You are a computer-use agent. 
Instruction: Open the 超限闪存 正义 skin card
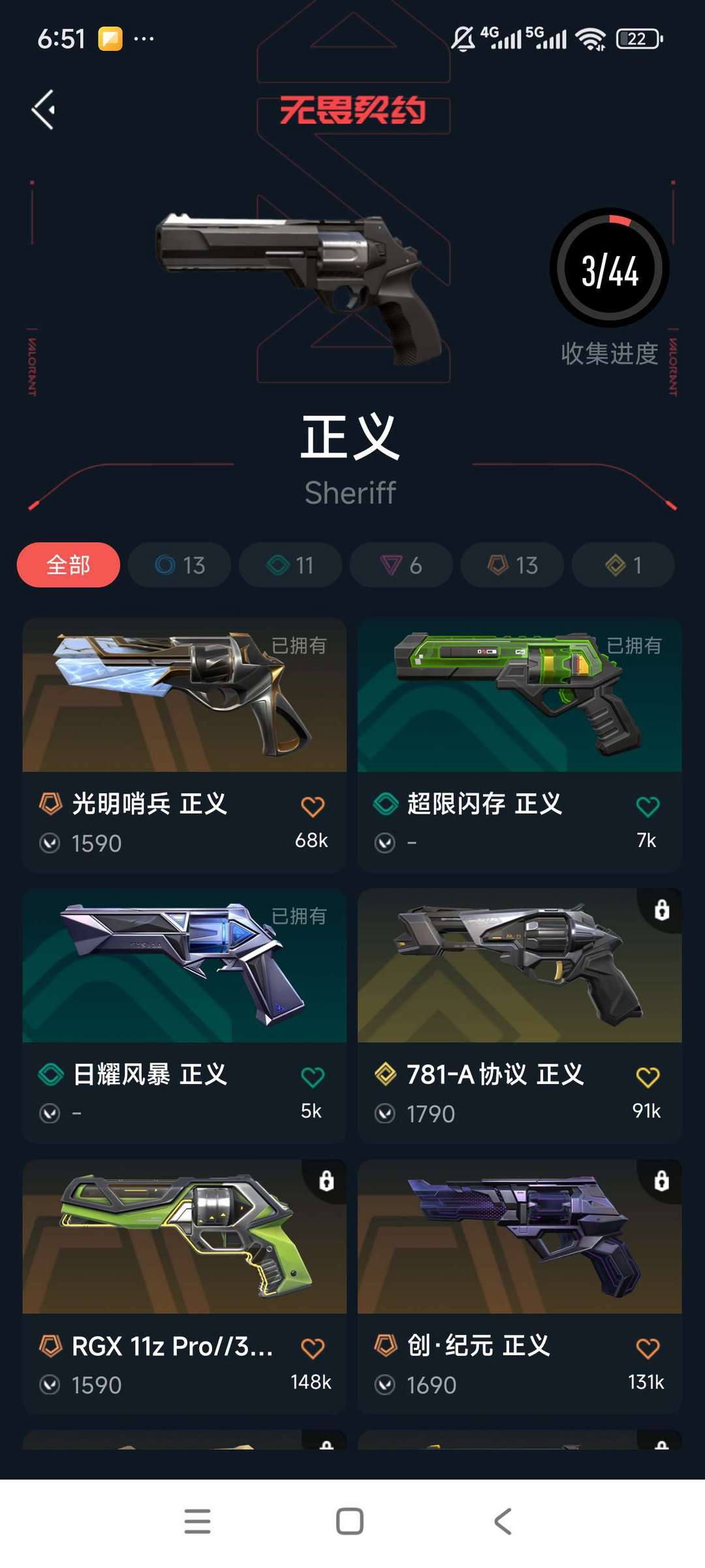520,745
